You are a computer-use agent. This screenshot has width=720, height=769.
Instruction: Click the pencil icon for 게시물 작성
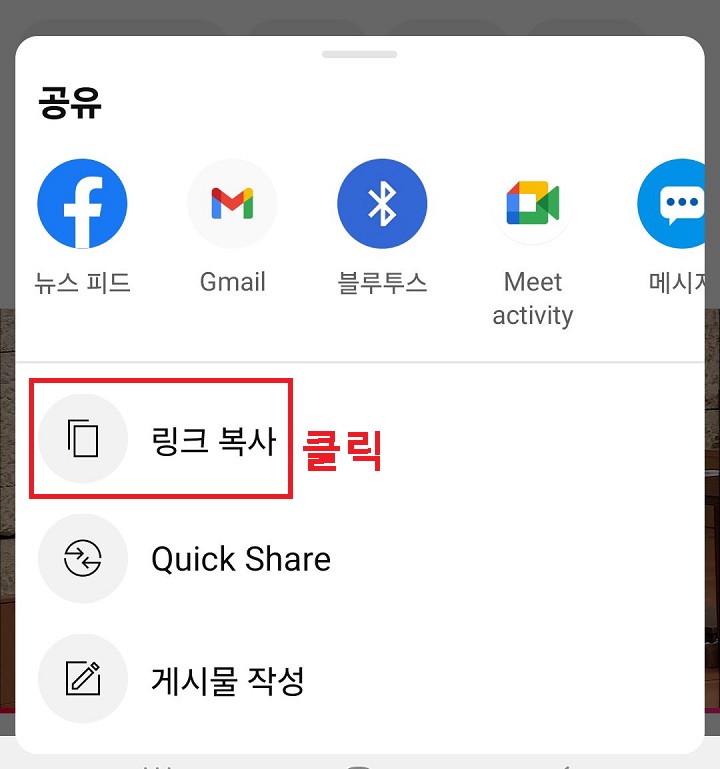point(83,678)
